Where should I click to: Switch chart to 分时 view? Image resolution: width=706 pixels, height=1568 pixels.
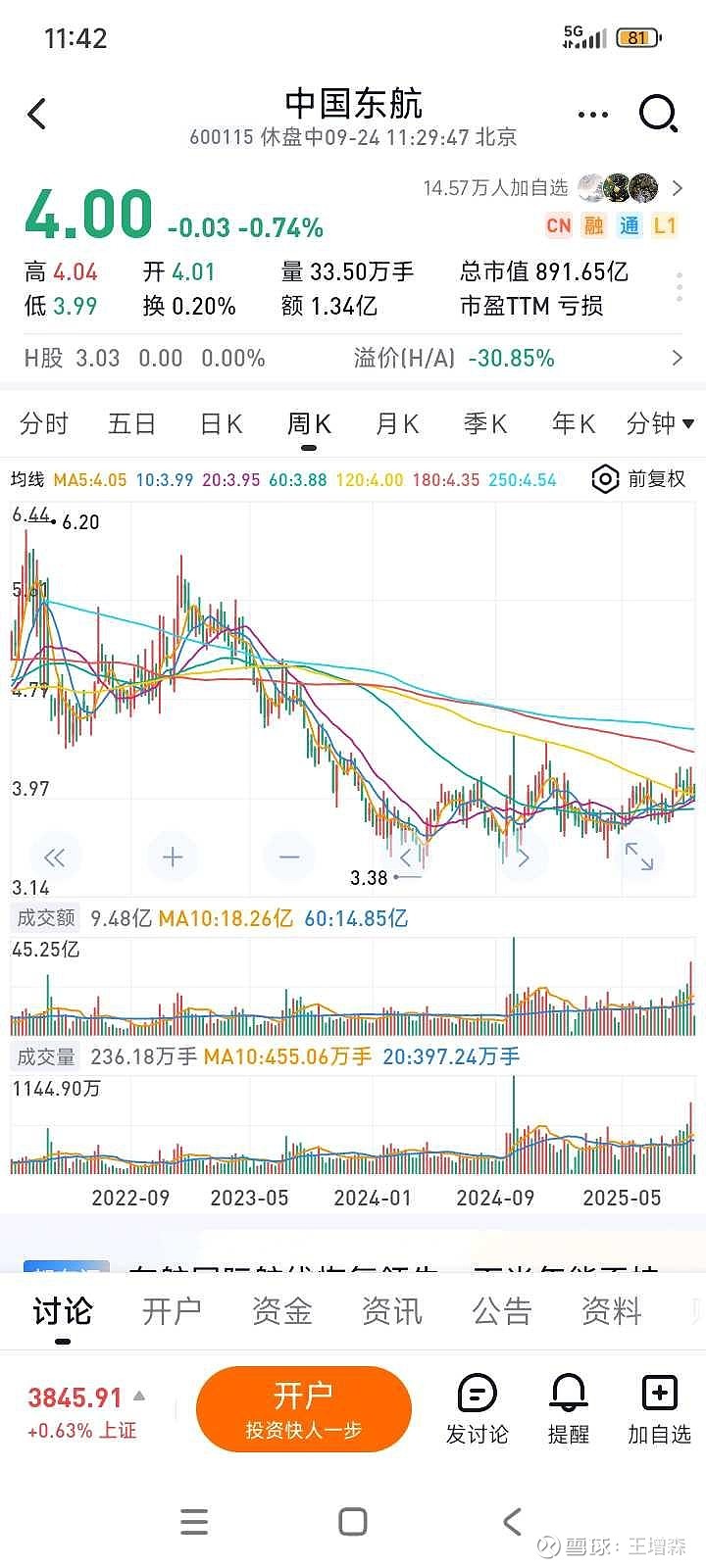pos(44,423)
